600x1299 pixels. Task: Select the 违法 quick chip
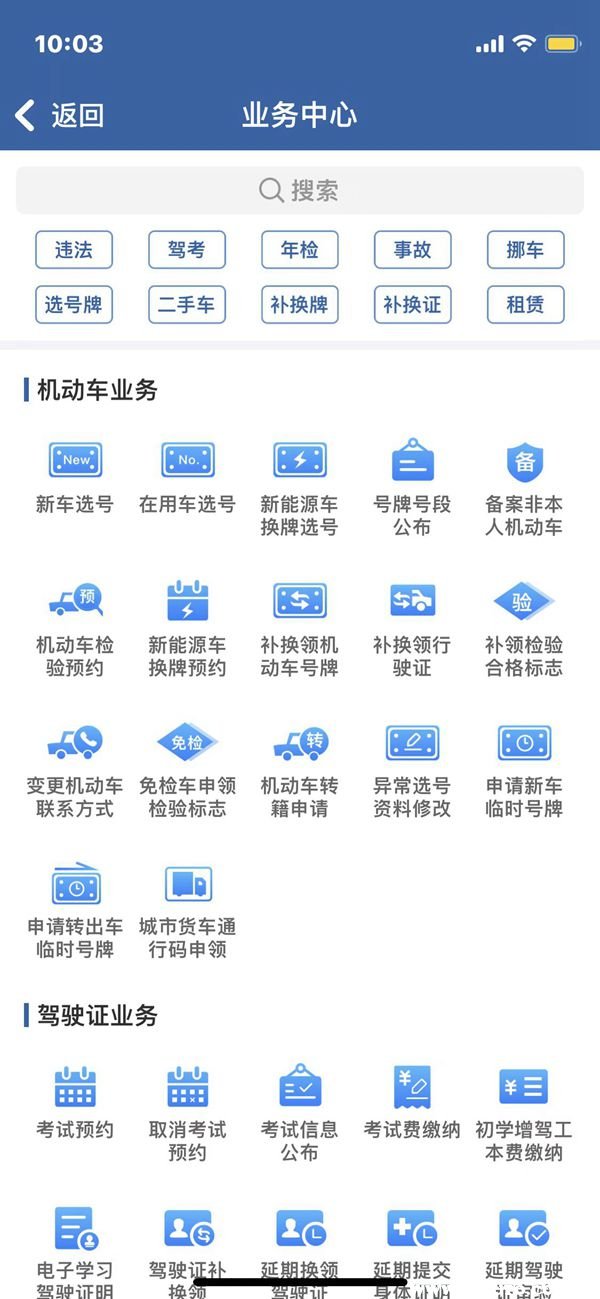pos(74,250)
